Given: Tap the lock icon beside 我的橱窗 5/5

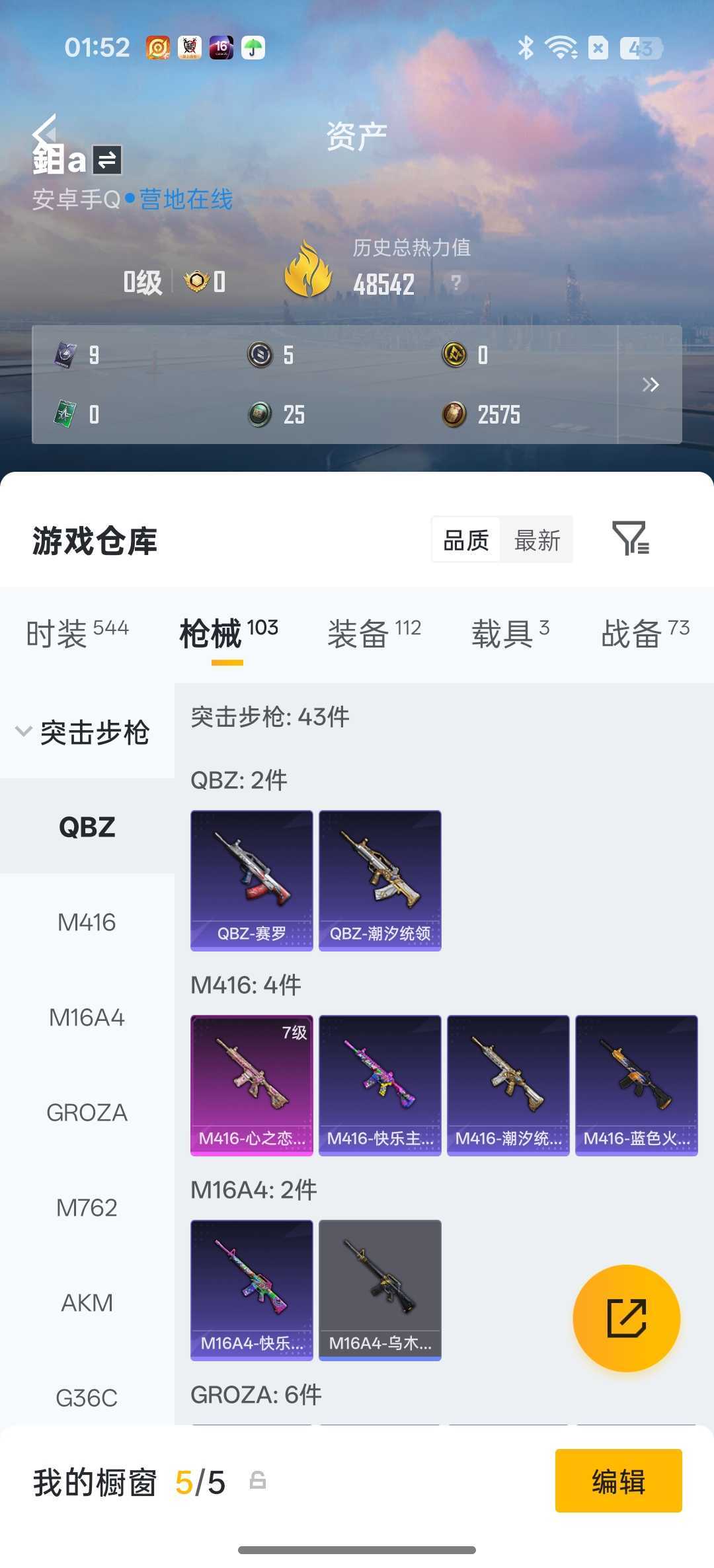Looking at the screenshot, I should [x=258, y=1481].
